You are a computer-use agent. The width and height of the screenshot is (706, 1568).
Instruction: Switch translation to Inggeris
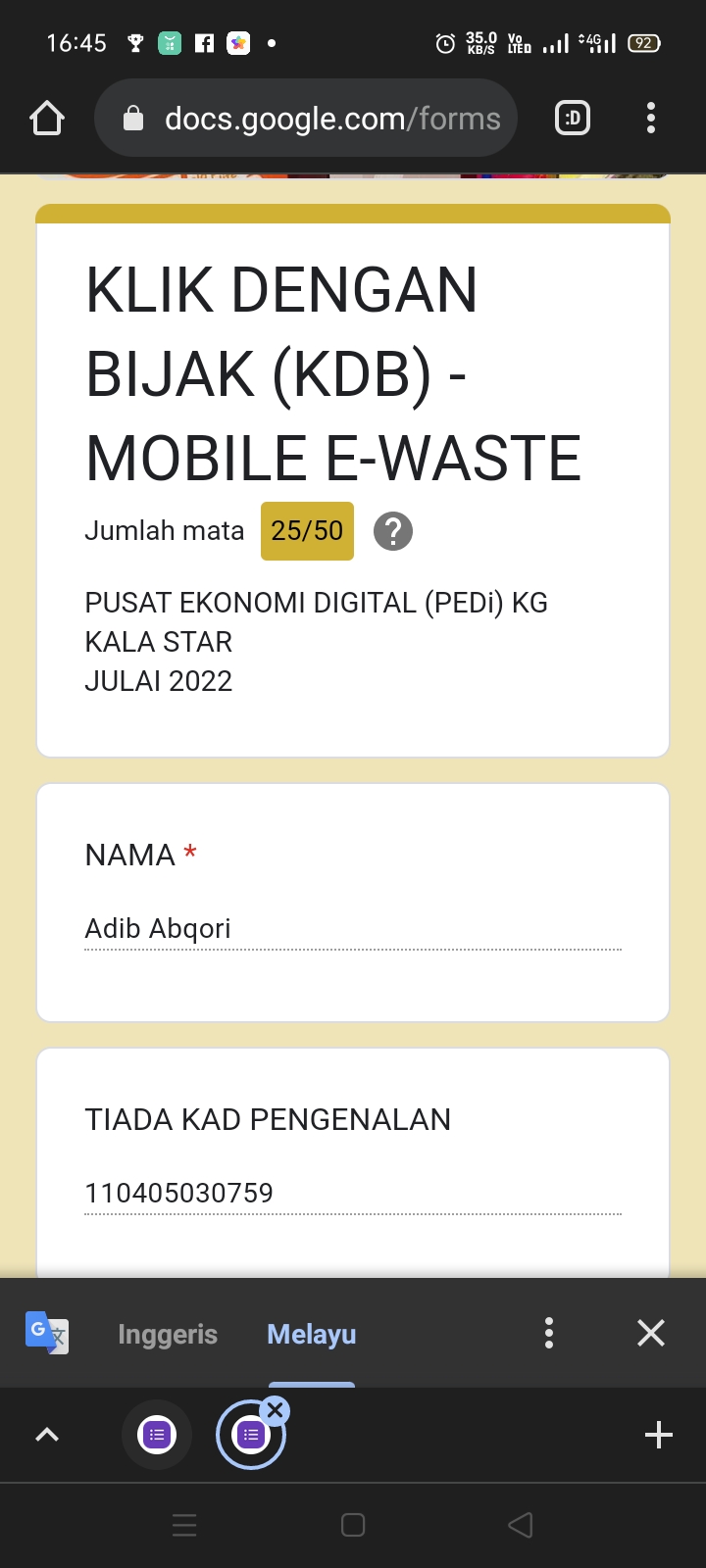[168, 1334]
